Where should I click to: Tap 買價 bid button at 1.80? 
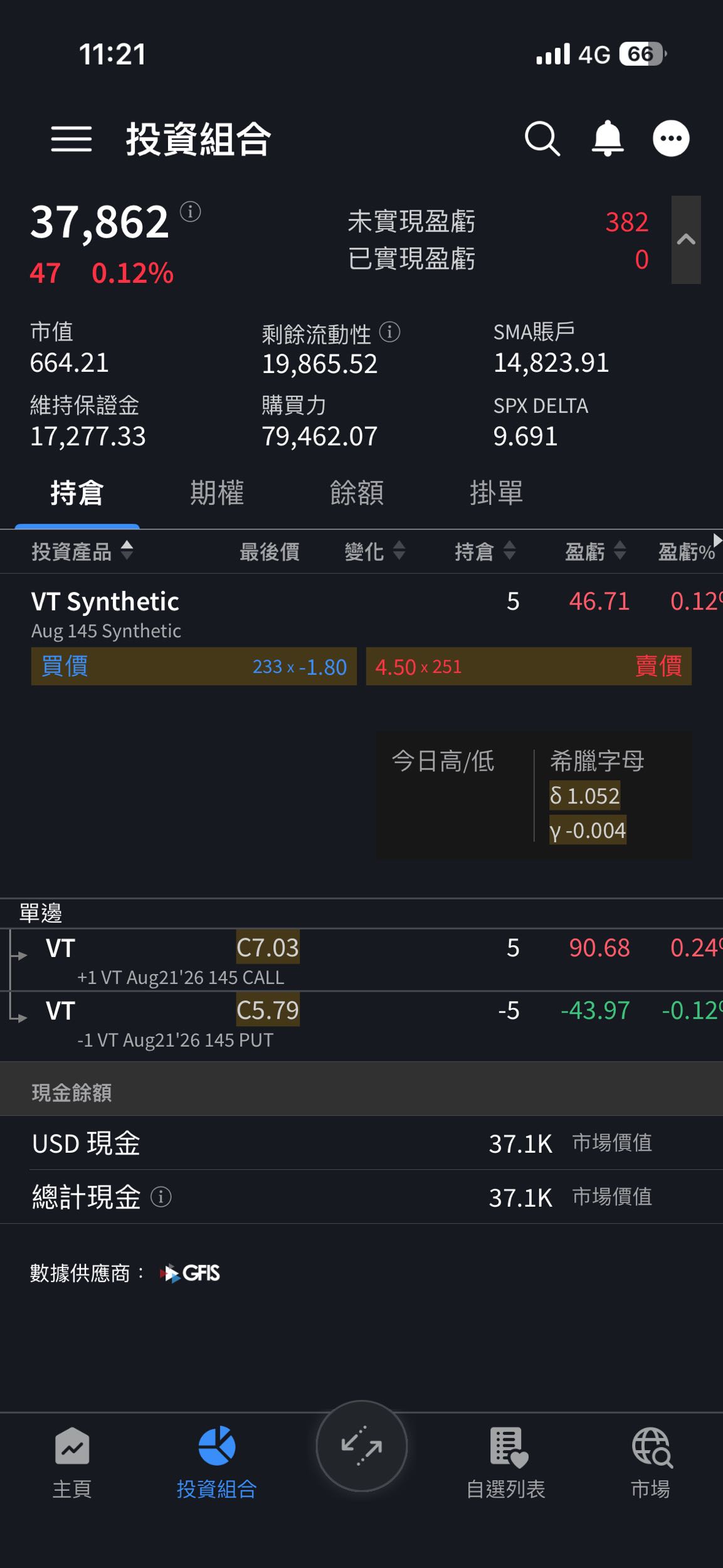click(193, 667)
